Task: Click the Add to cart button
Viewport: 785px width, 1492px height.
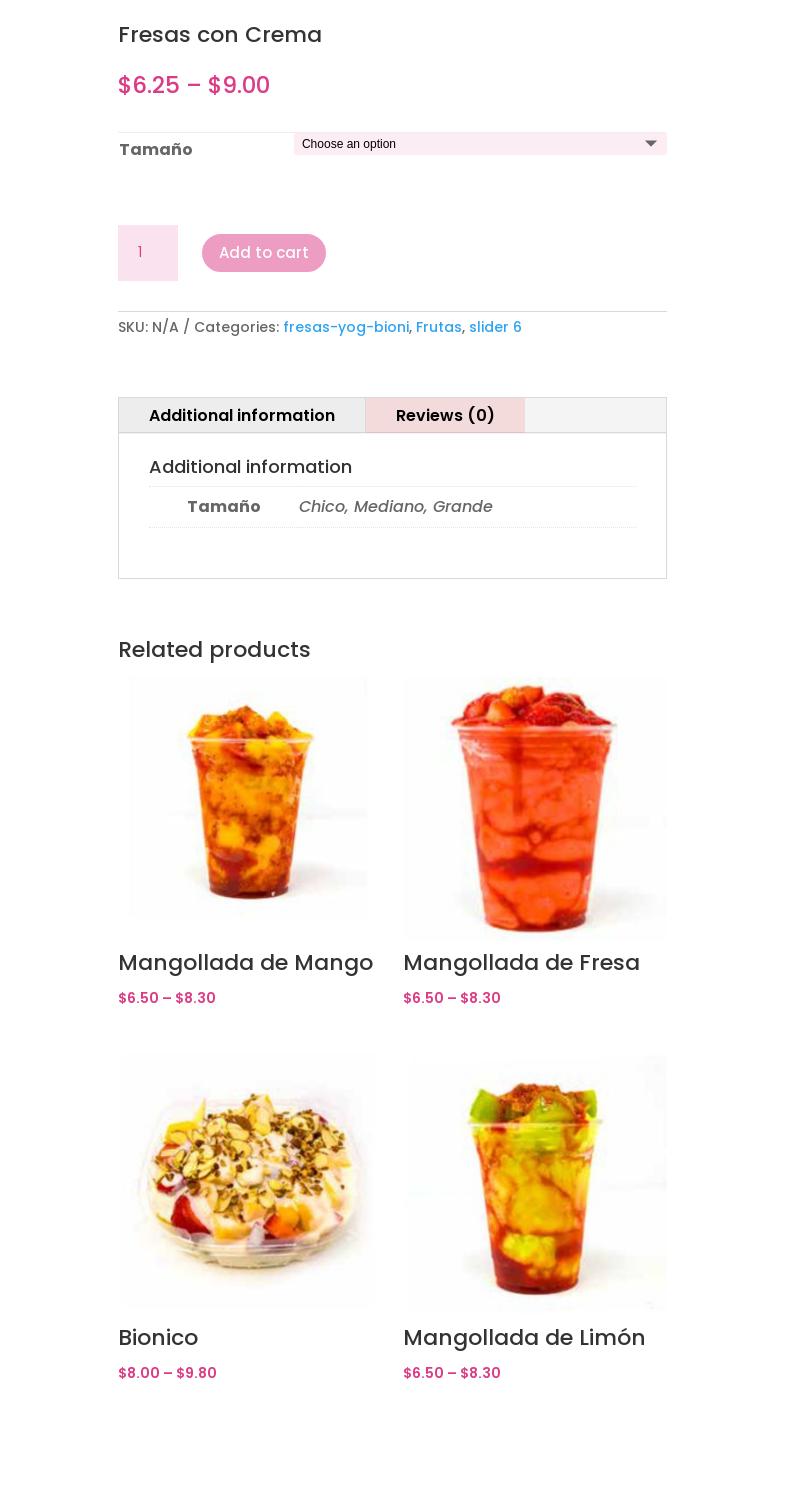Action: point(263,252)
